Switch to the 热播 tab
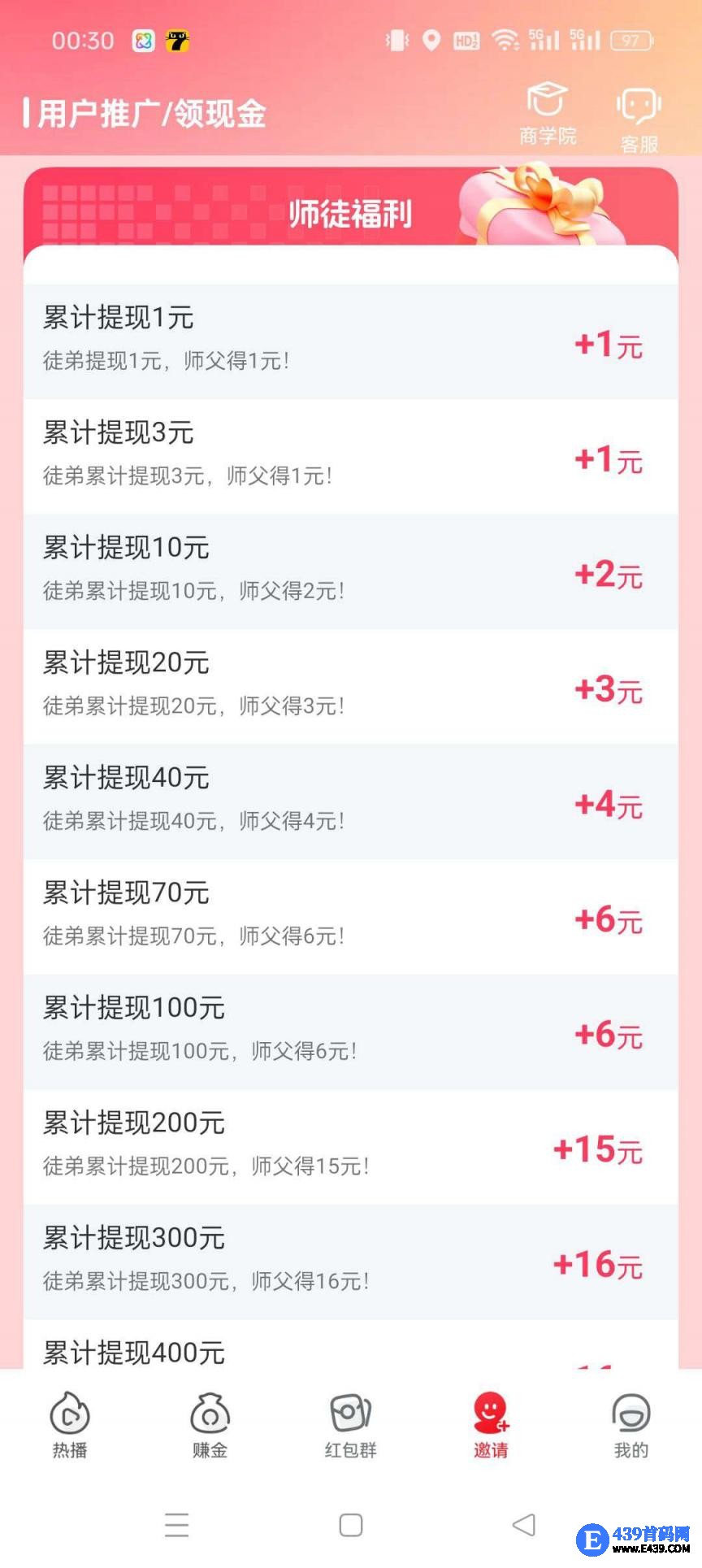This screenshot has width=702, height=1568. [x=70, y=1425]
